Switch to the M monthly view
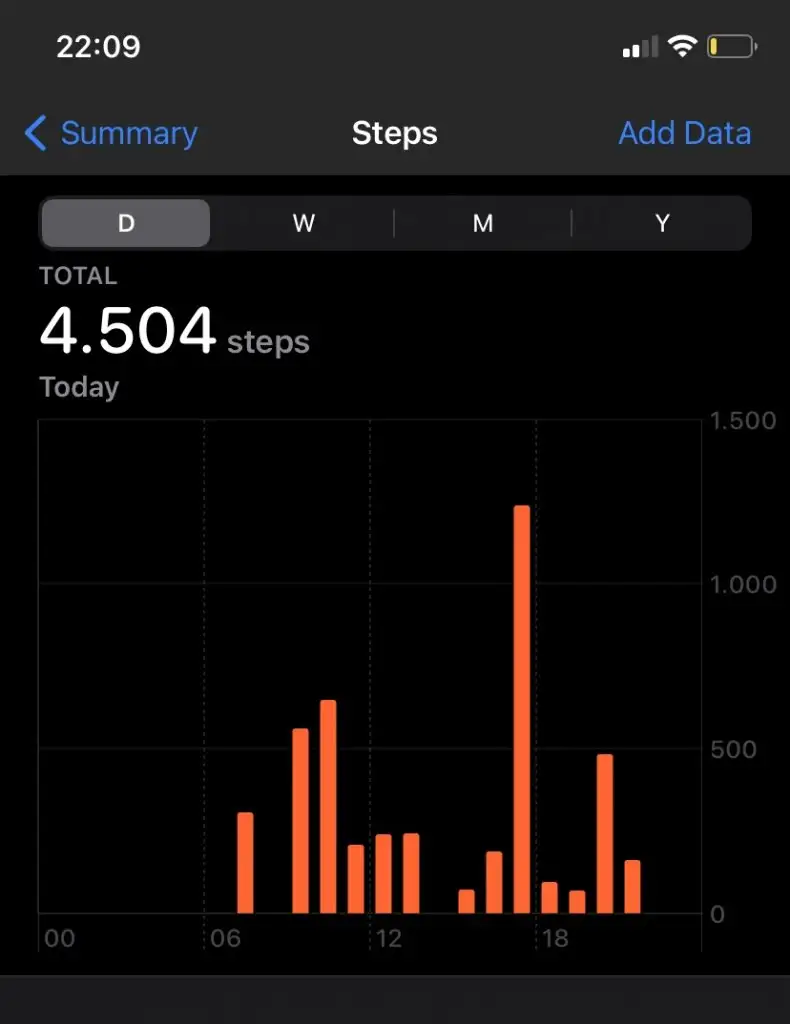 pos(483,223)
